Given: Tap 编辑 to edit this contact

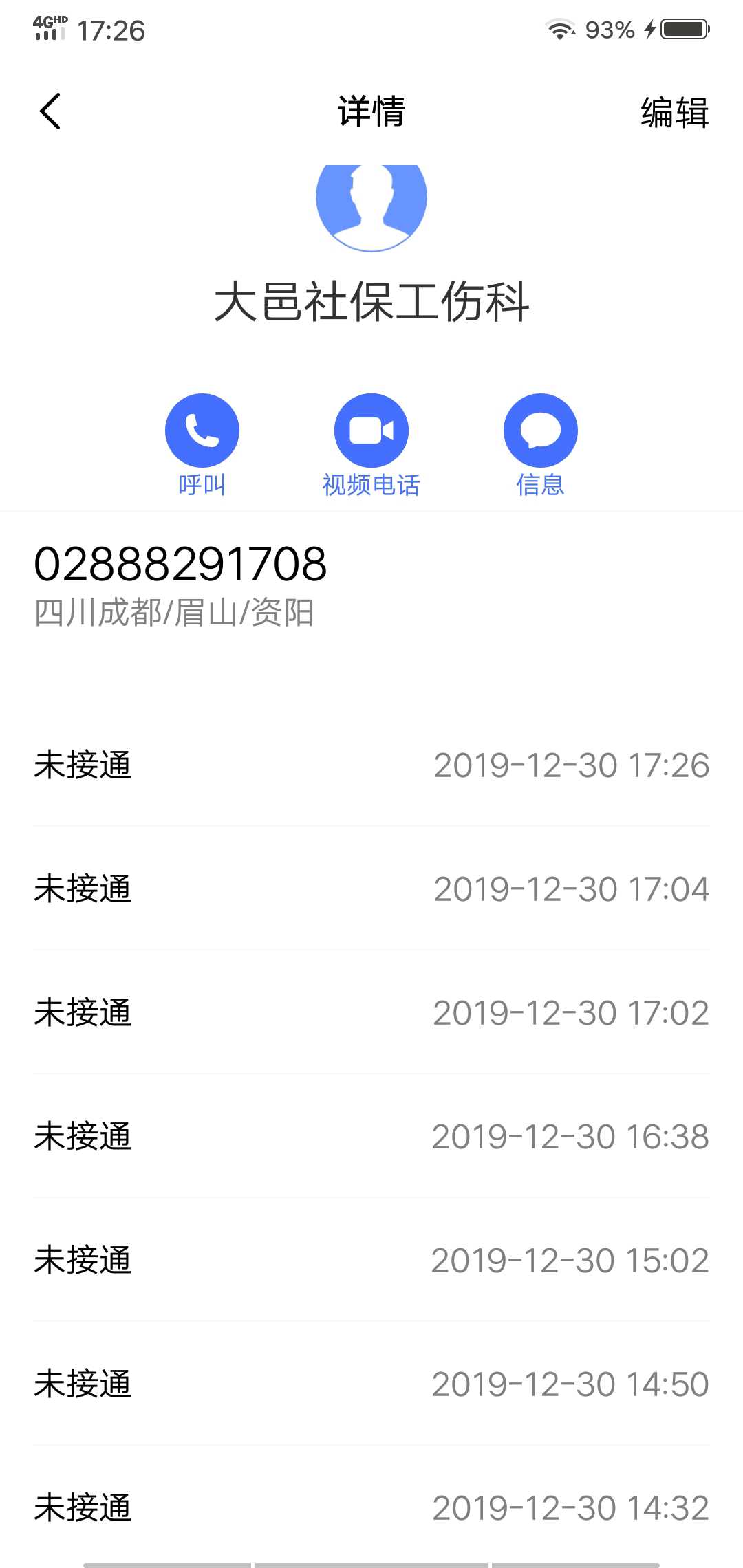Looking at the screenshot, I should tap(674, 112).
